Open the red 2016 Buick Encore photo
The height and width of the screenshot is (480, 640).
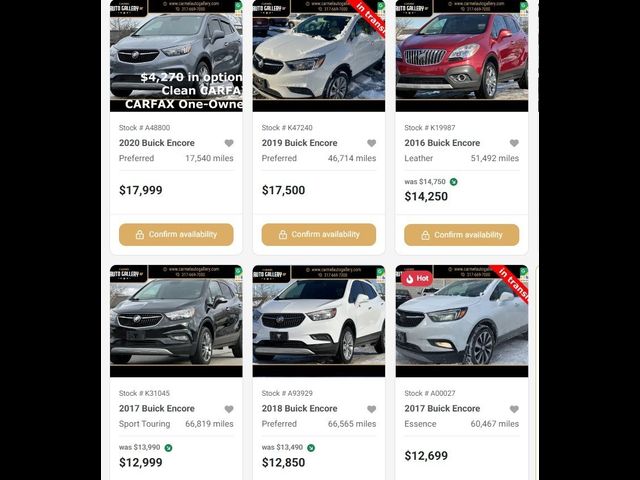point(461,55)
